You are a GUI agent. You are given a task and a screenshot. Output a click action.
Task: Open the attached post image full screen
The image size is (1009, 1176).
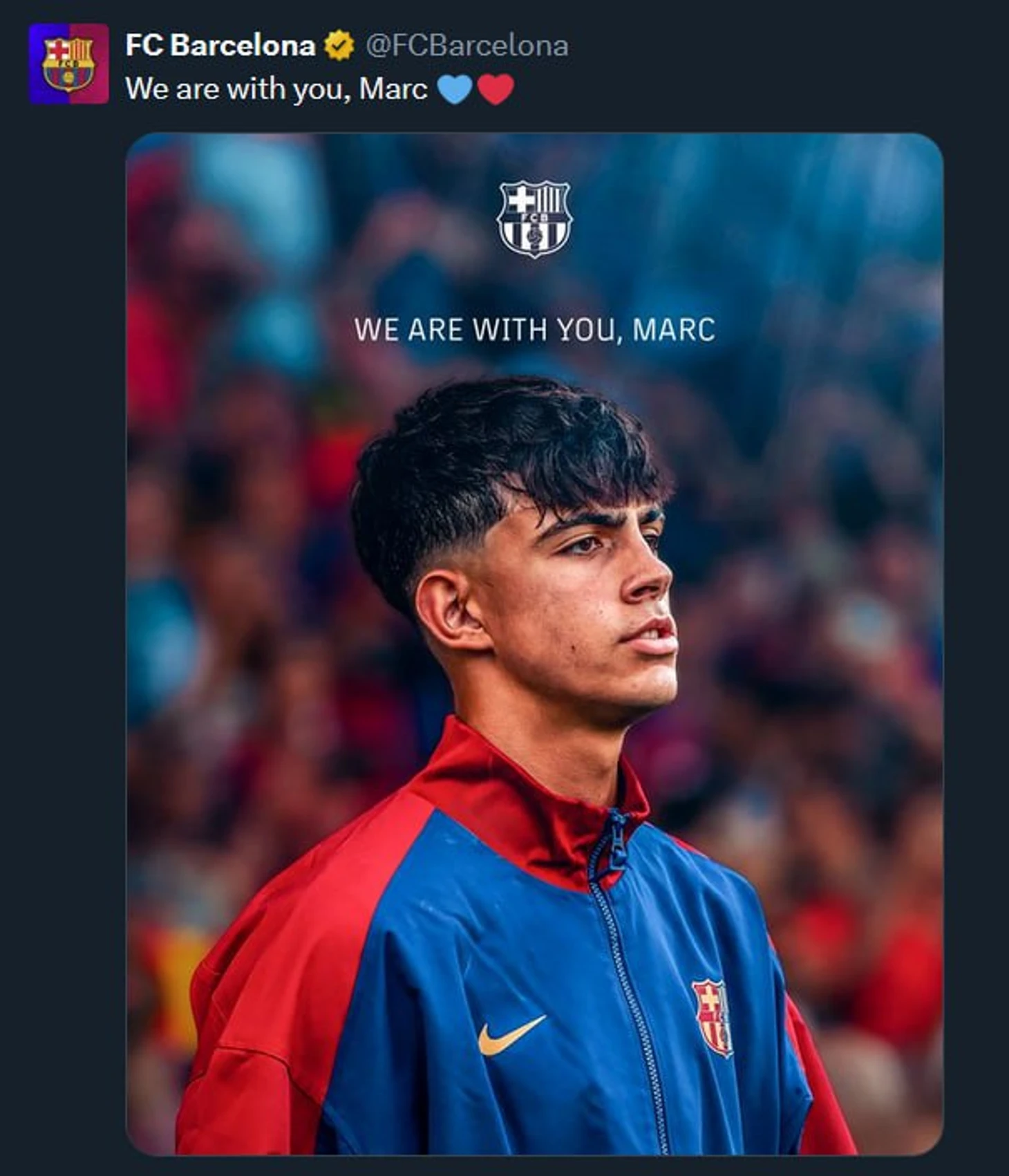534,643
